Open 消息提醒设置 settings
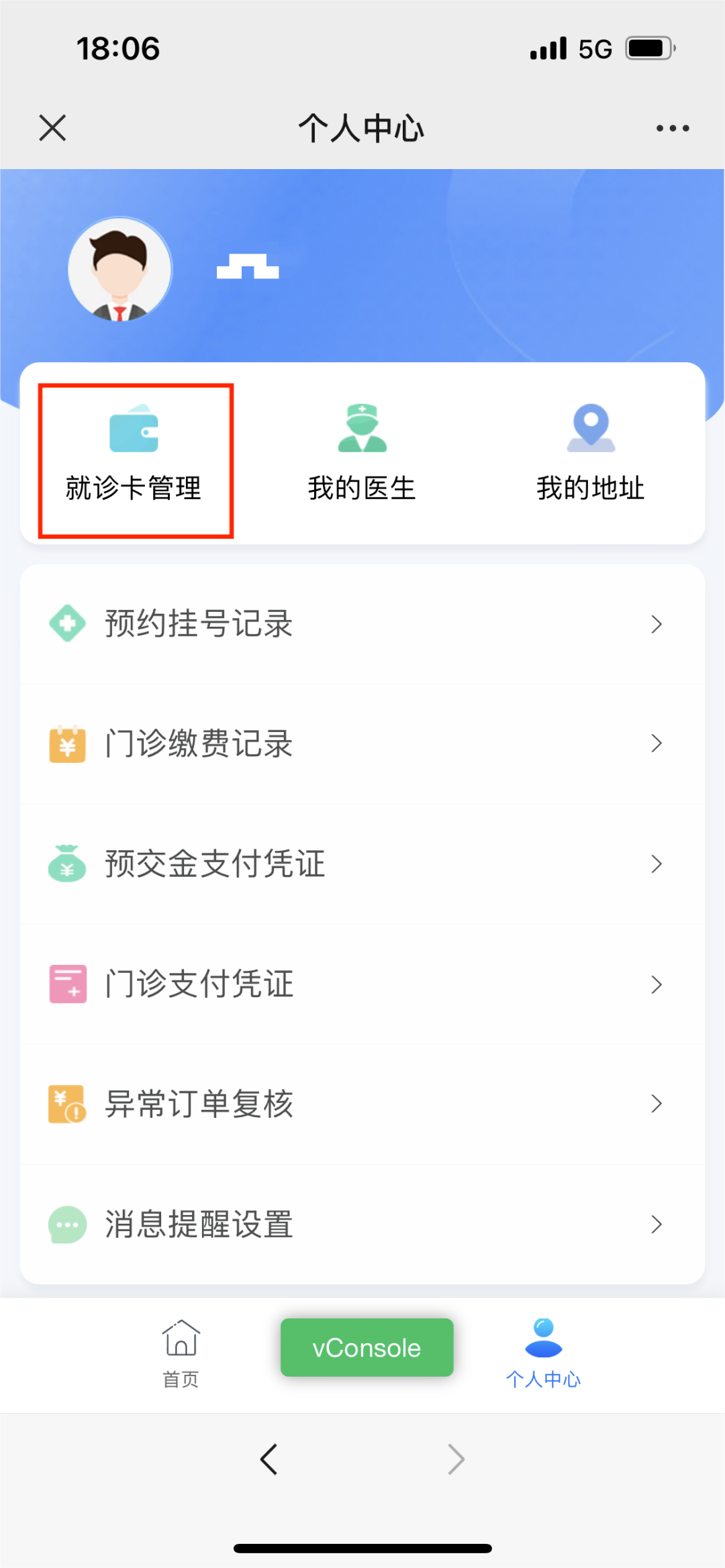This screenshot has height=1568, width=725. (362, 1224)
